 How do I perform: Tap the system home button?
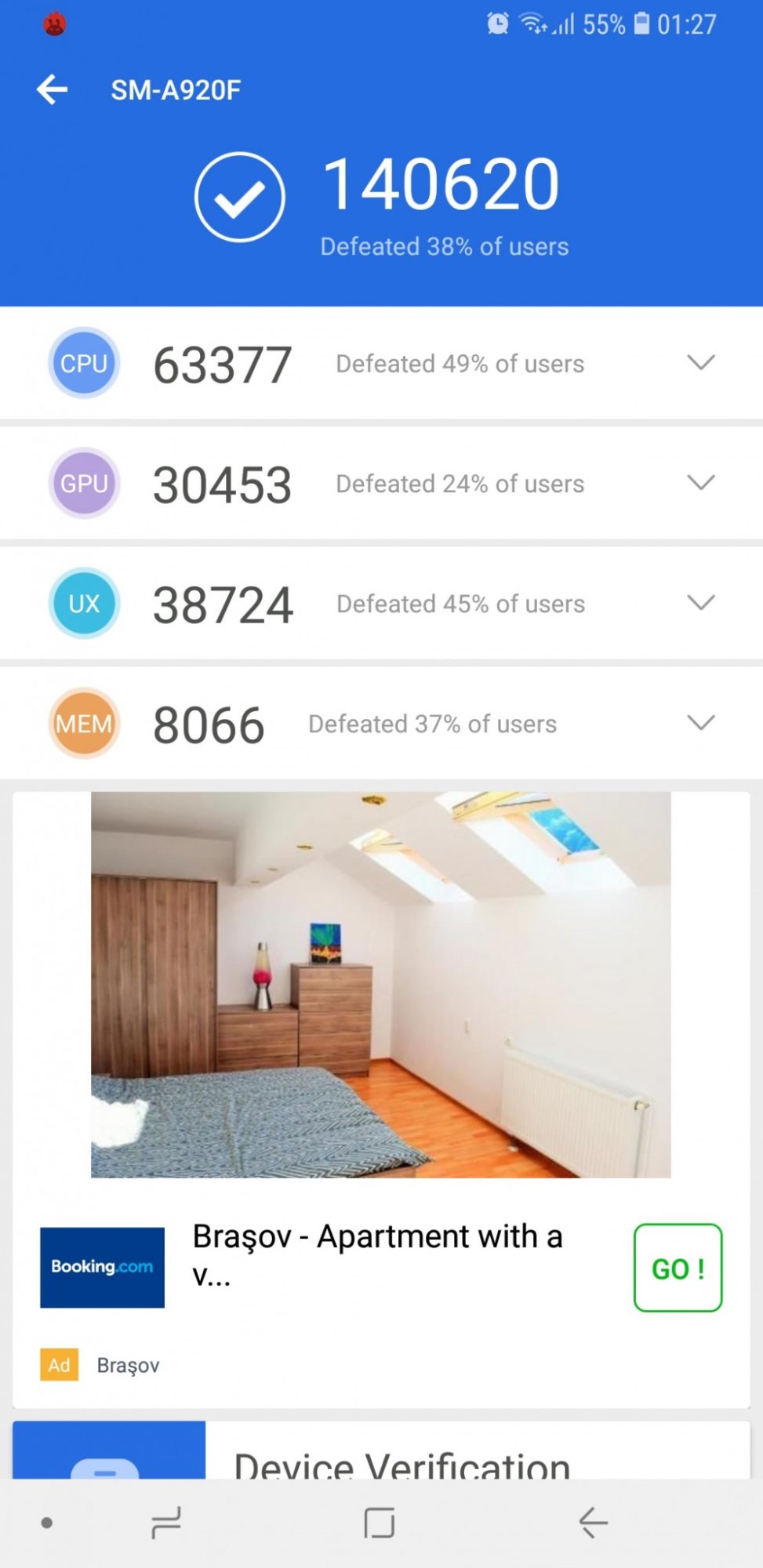pos(380,1523)
